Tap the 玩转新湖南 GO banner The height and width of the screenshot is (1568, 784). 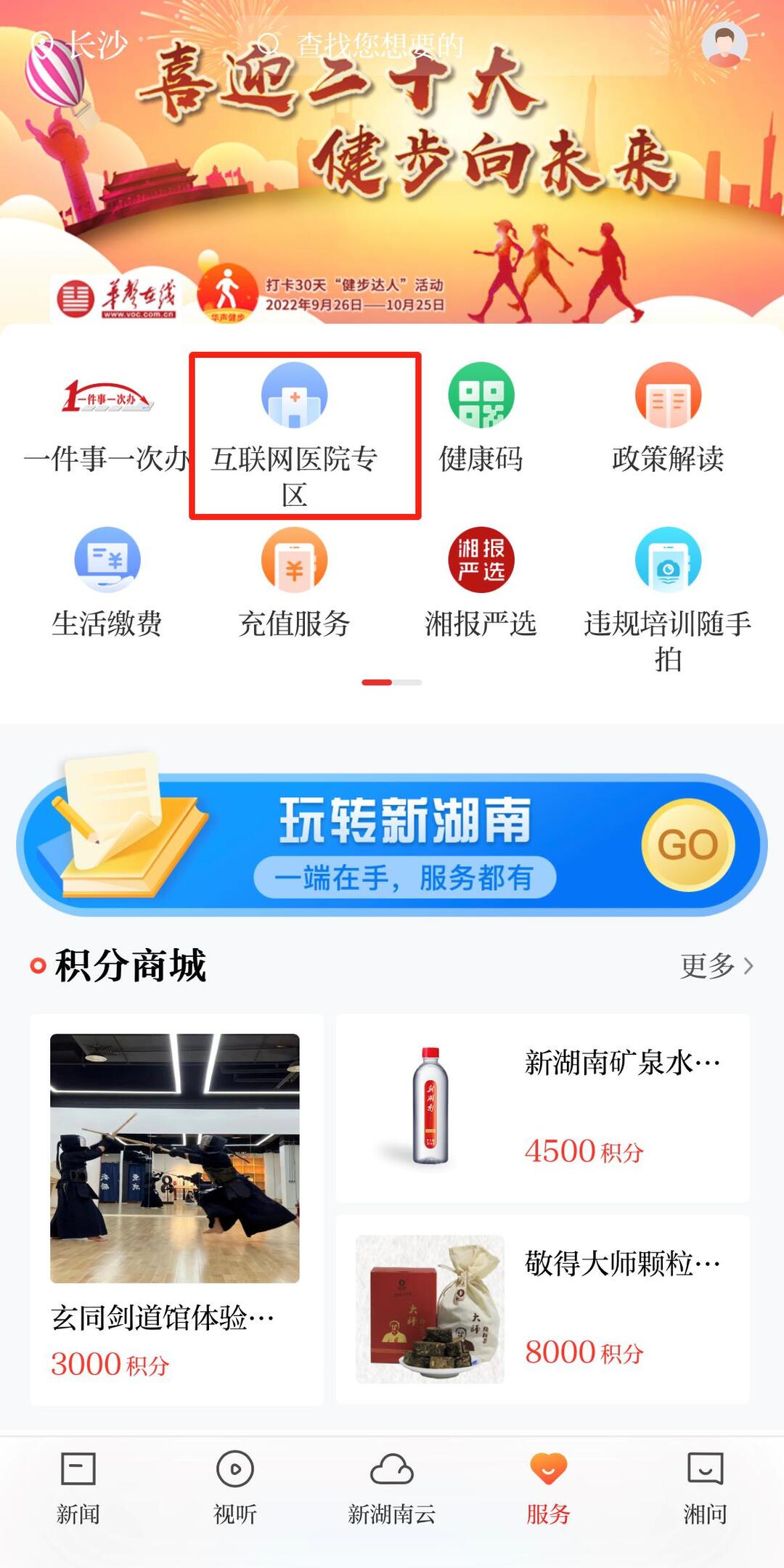pos(392,844)
